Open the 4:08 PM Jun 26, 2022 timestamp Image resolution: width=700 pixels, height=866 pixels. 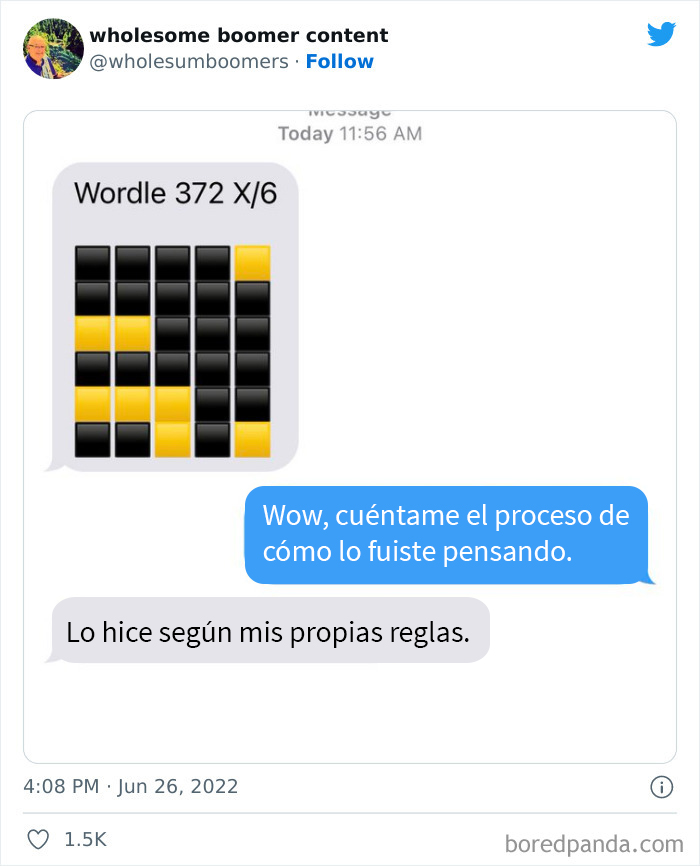pyautogui.click(x=131, y=786)
